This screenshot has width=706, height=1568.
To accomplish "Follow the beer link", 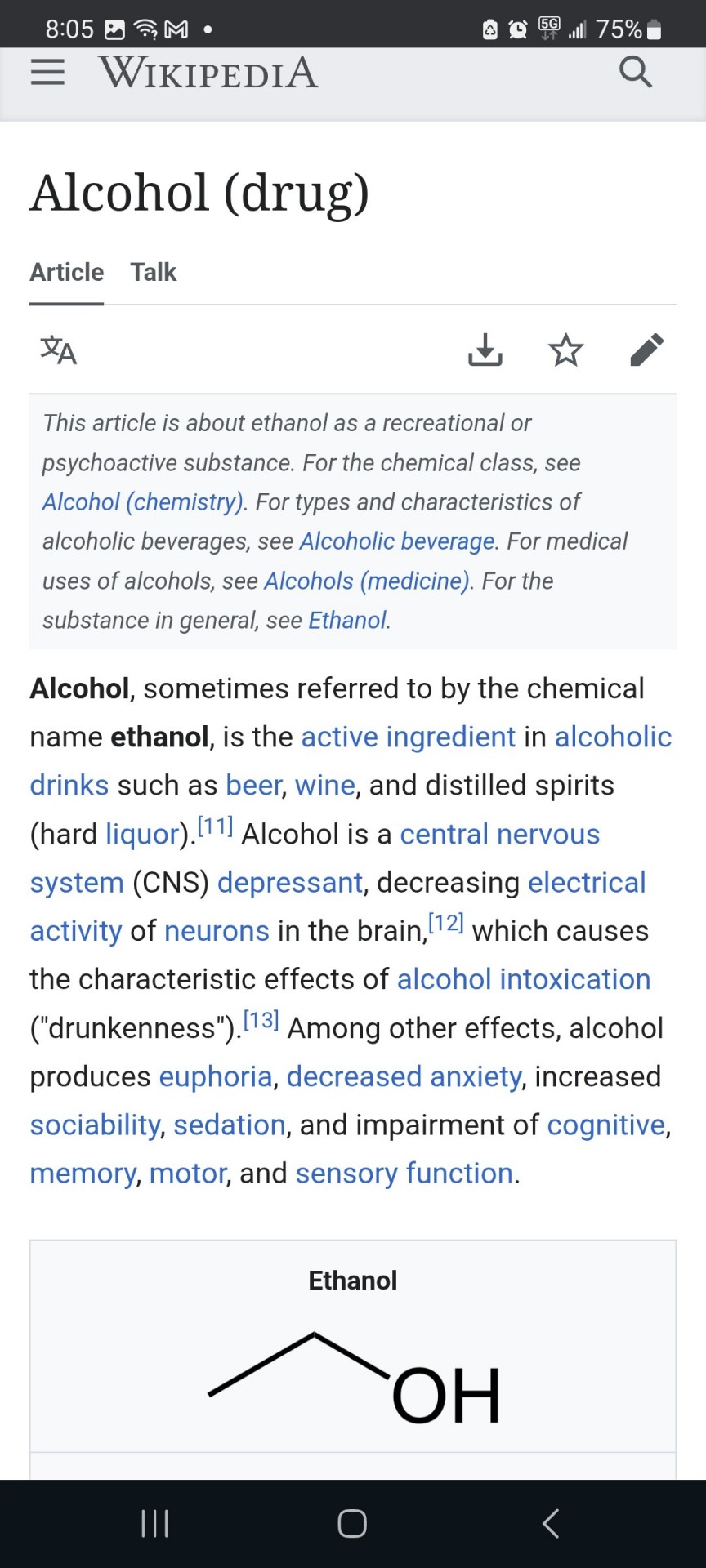I will 254,785.
